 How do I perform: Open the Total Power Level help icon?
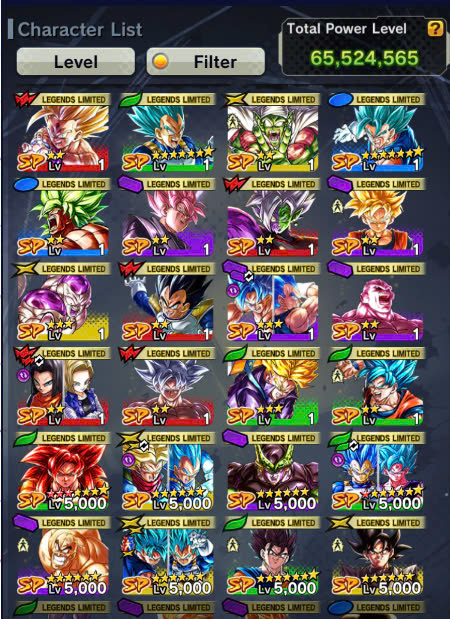(435, 29)
